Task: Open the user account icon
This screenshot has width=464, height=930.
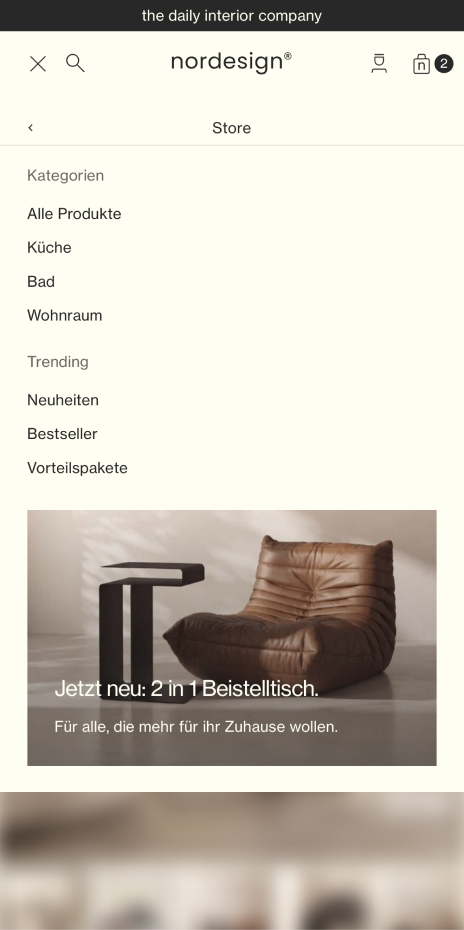Action: click(x=379, y=63)
